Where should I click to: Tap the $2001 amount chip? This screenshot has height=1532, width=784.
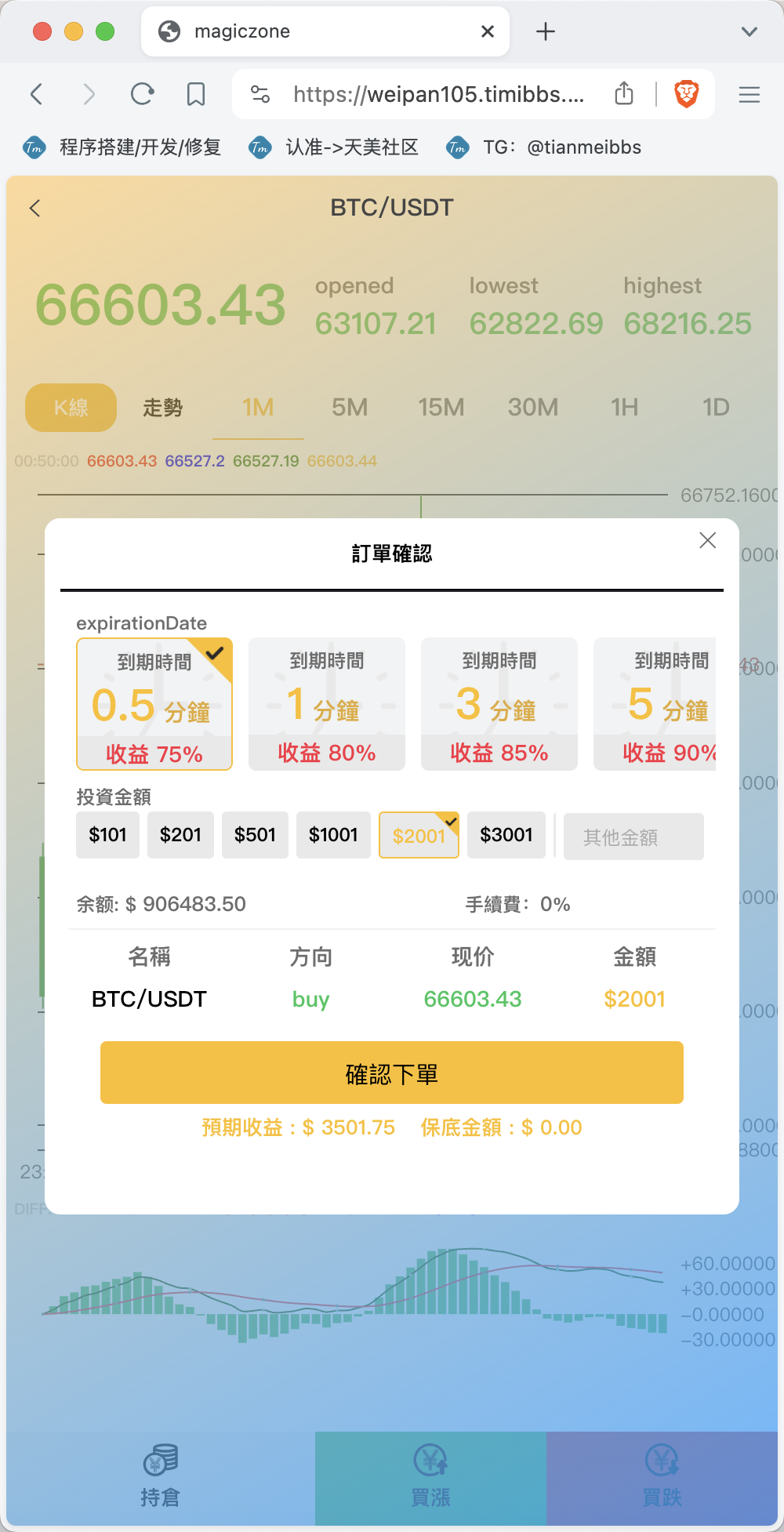click(419, 835)
